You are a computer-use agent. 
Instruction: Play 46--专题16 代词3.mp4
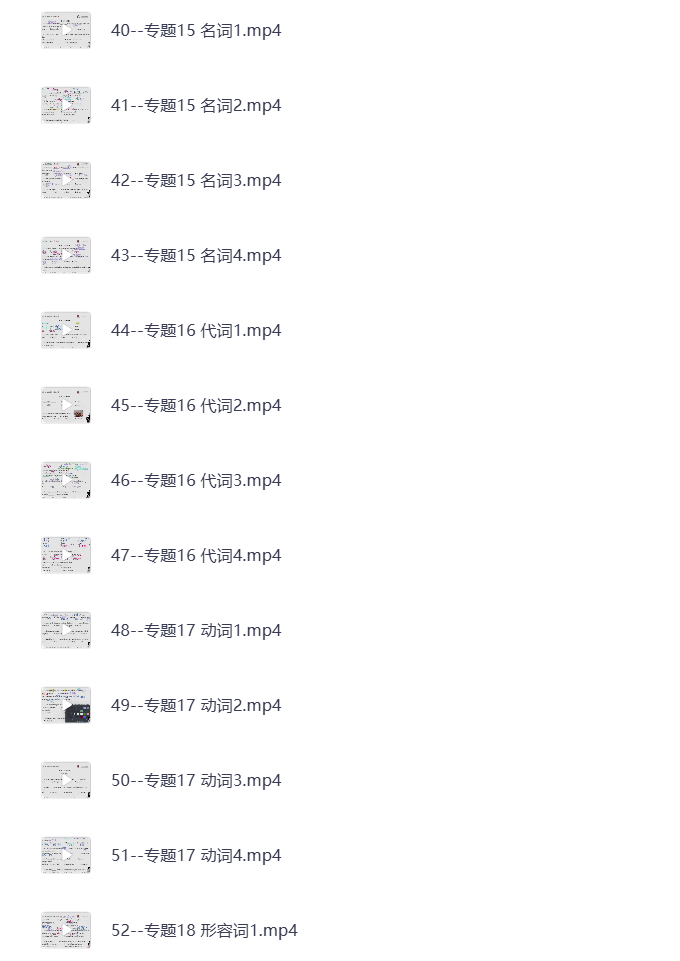point(196,481)
